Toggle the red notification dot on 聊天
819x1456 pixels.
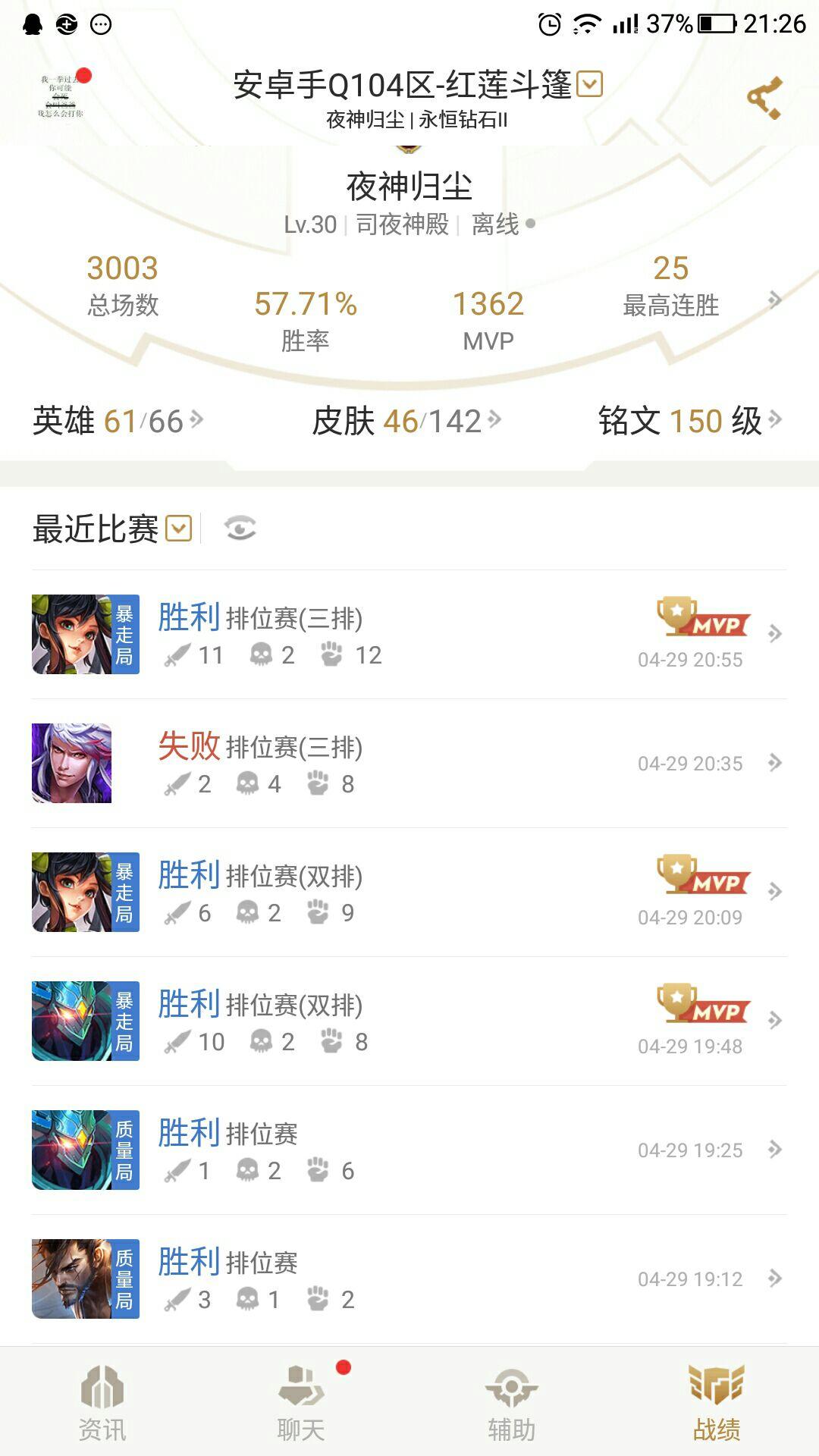click(x=343, y=1365)
